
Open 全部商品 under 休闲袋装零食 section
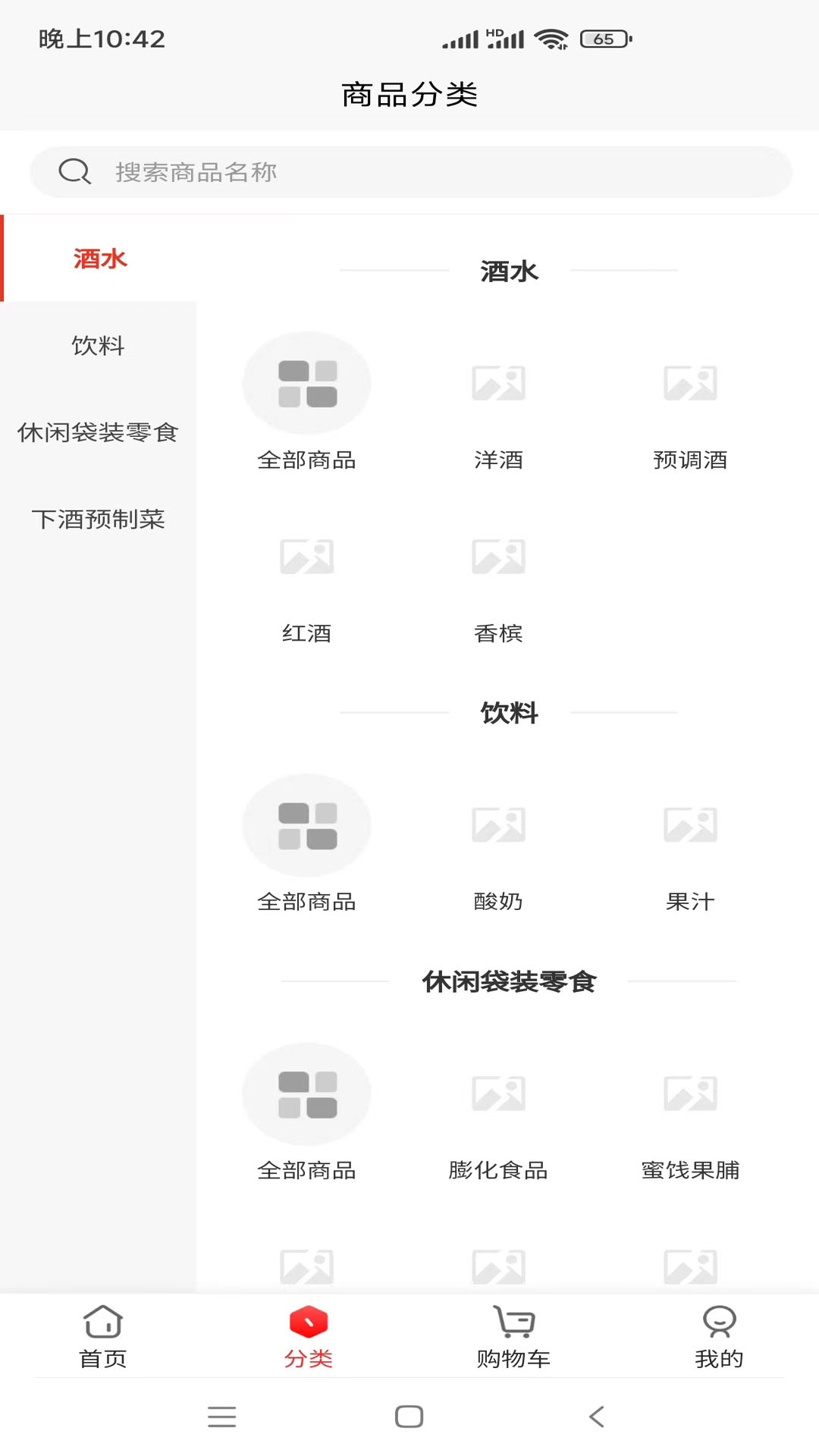pos(306,1094)
